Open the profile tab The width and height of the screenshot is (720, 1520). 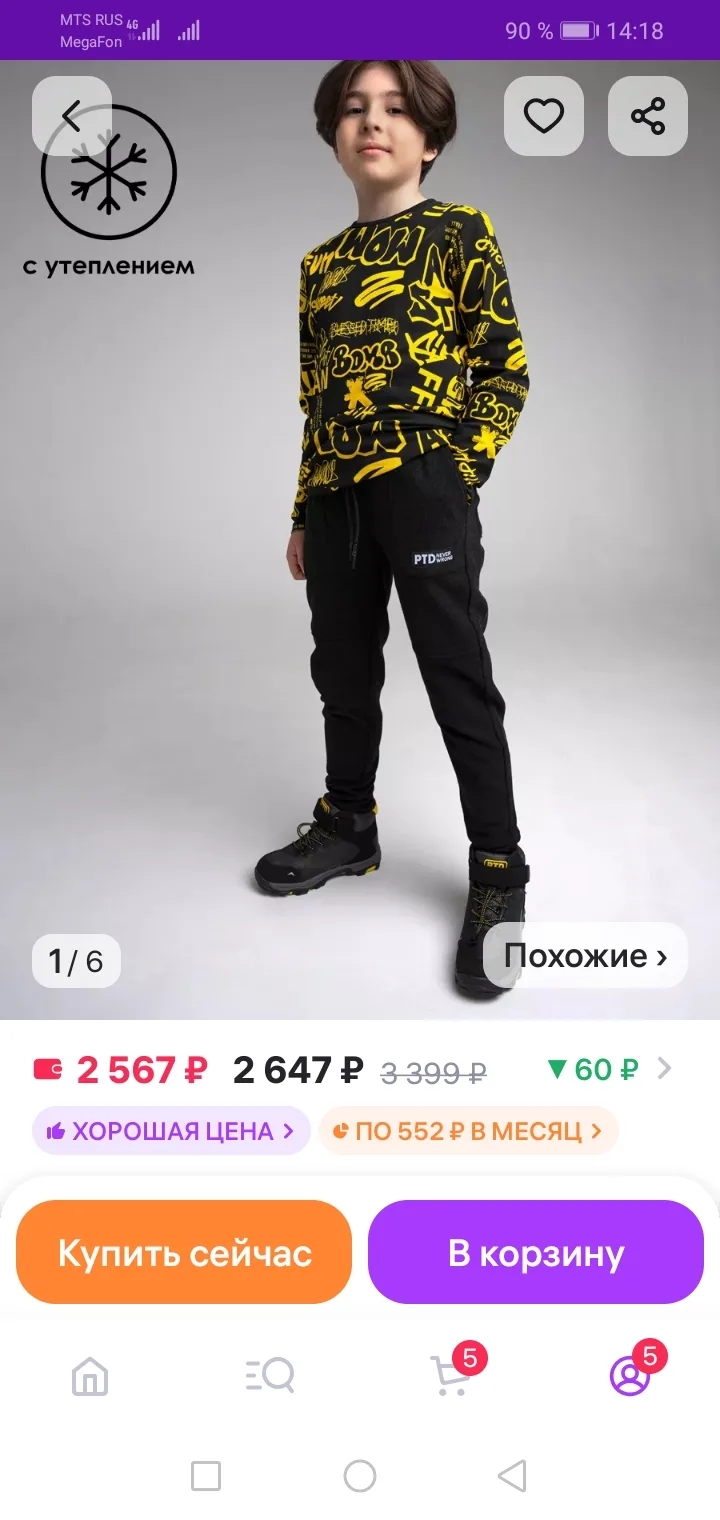tap(630, 1376)
